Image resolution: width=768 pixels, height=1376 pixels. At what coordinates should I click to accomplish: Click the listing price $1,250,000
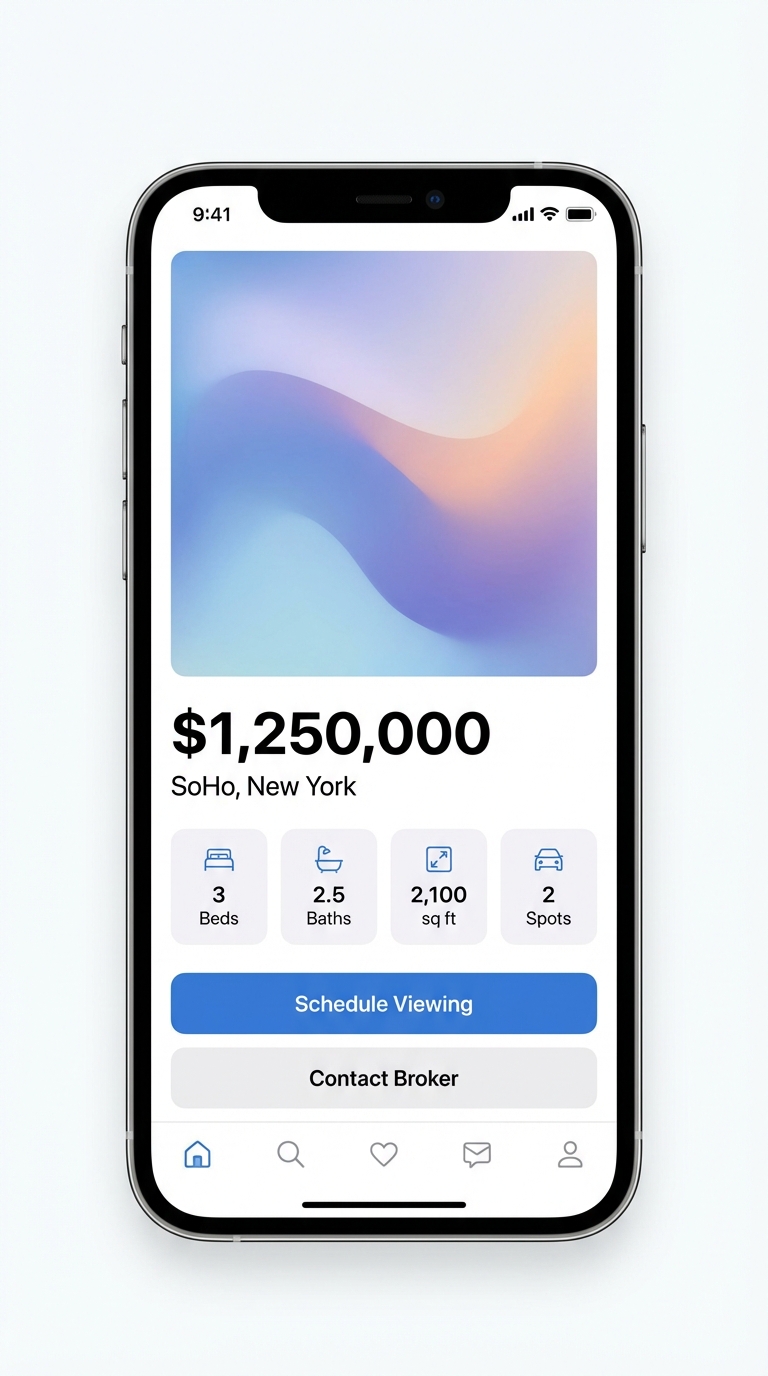[x=330, y=732]
